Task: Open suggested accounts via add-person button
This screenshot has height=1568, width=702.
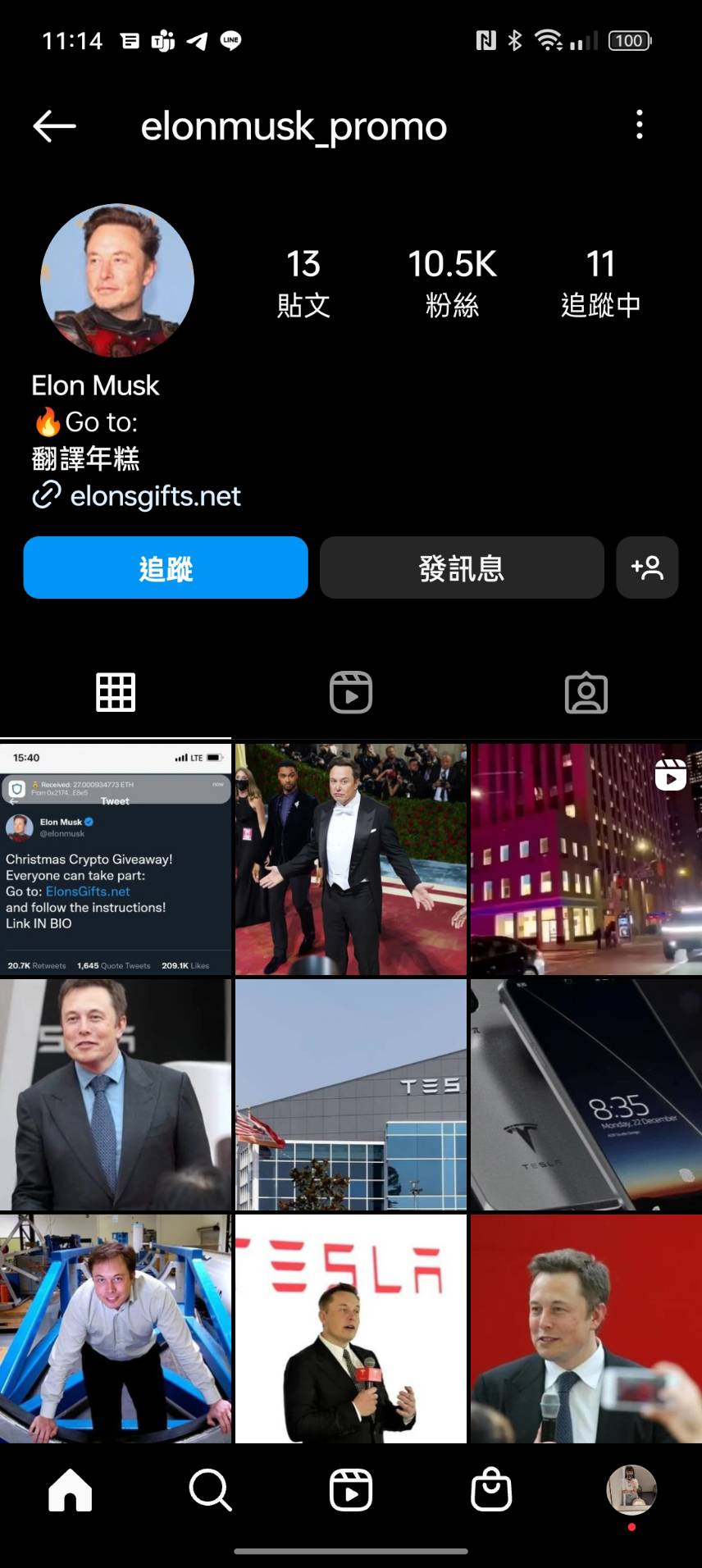Action: pyautogui.click(x=647, y=567)
